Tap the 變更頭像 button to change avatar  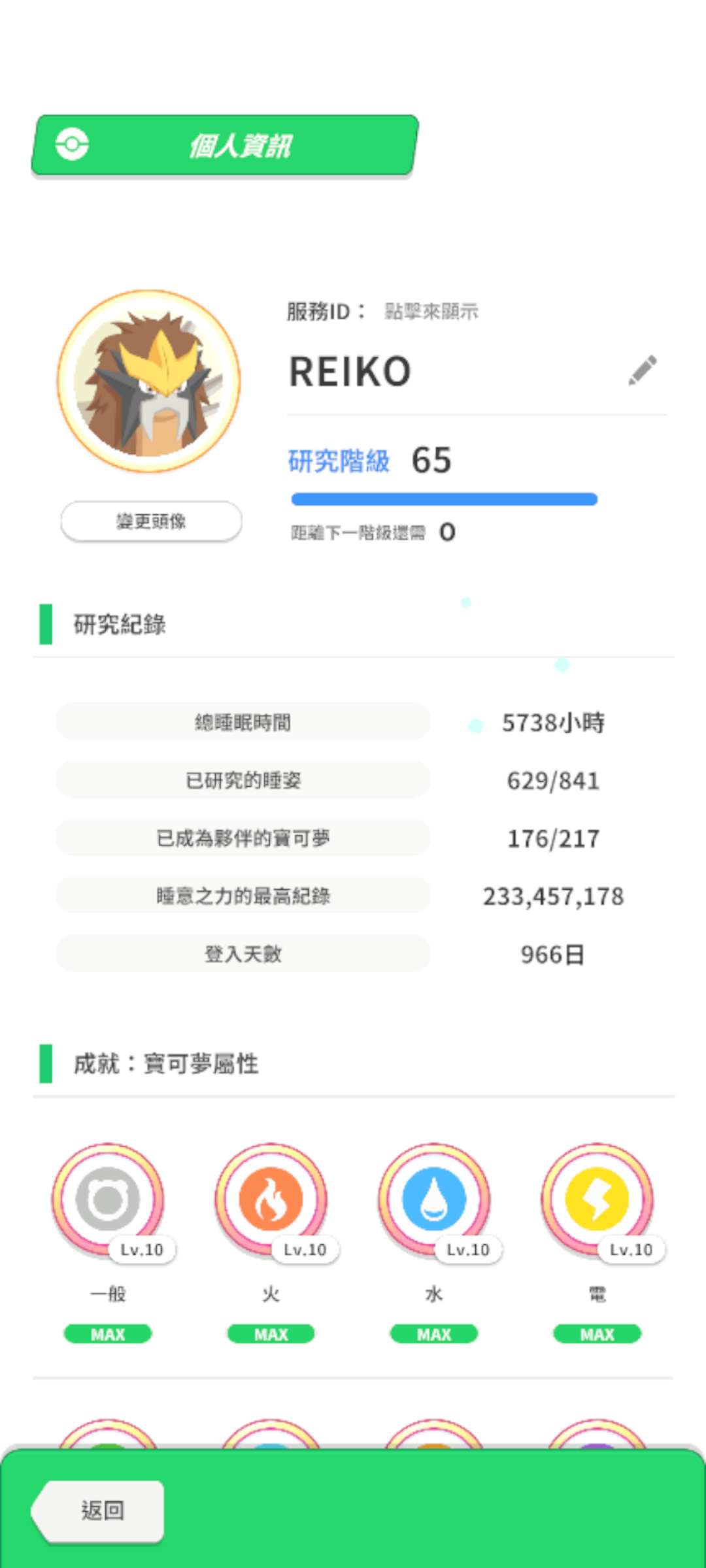(x=151, y=521)
